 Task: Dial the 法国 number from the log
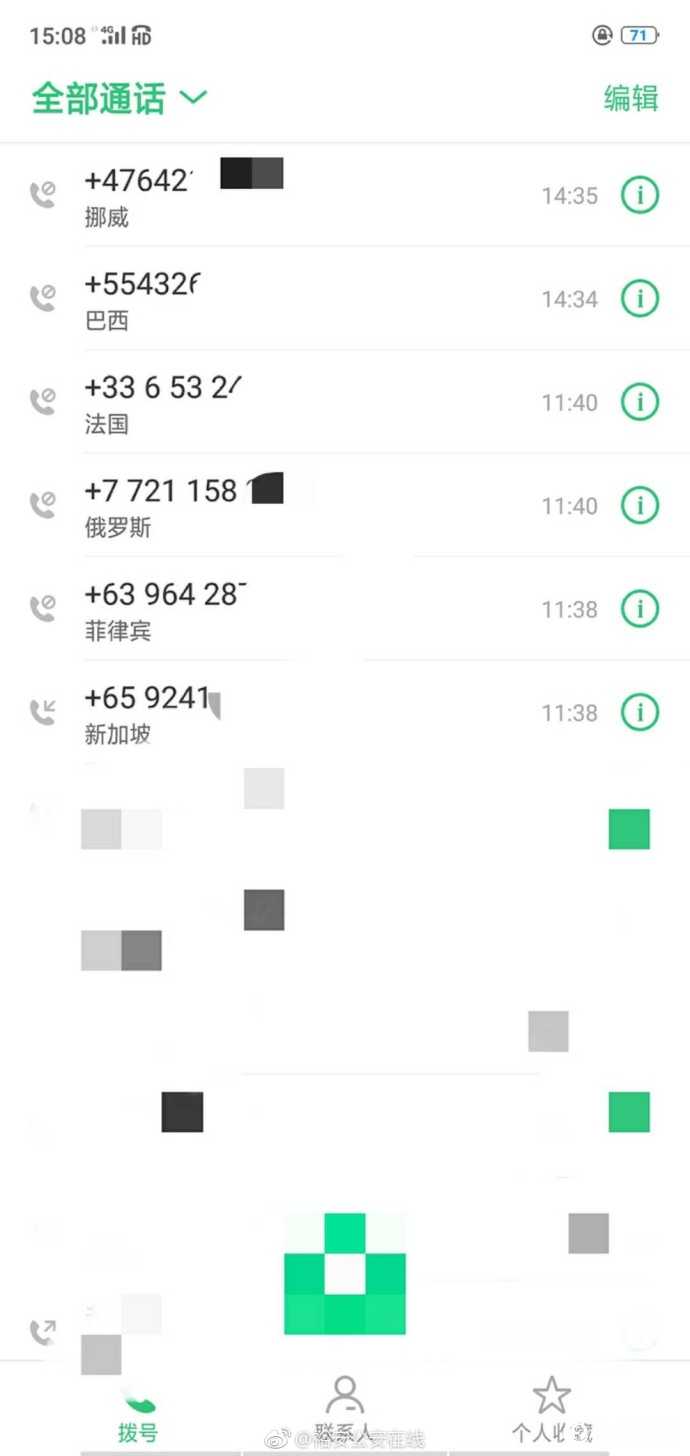click(x=300, y=403)
